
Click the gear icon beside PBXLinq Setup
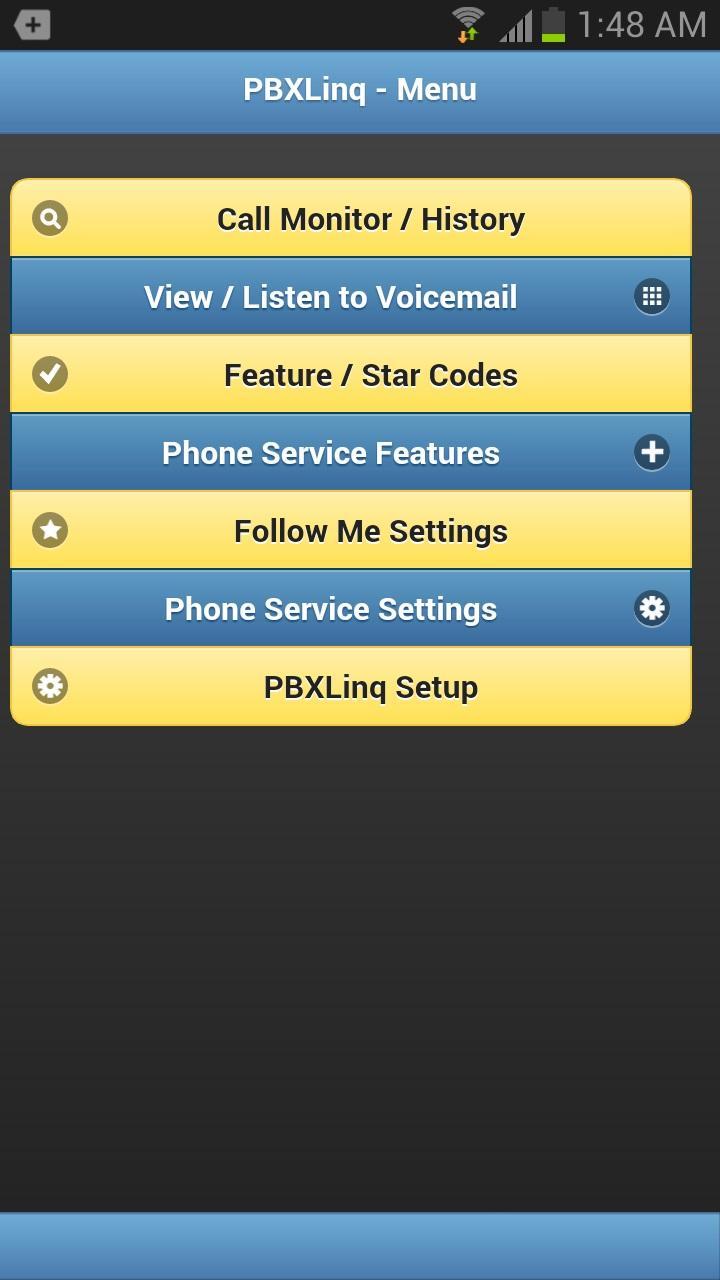coord(49,686)
